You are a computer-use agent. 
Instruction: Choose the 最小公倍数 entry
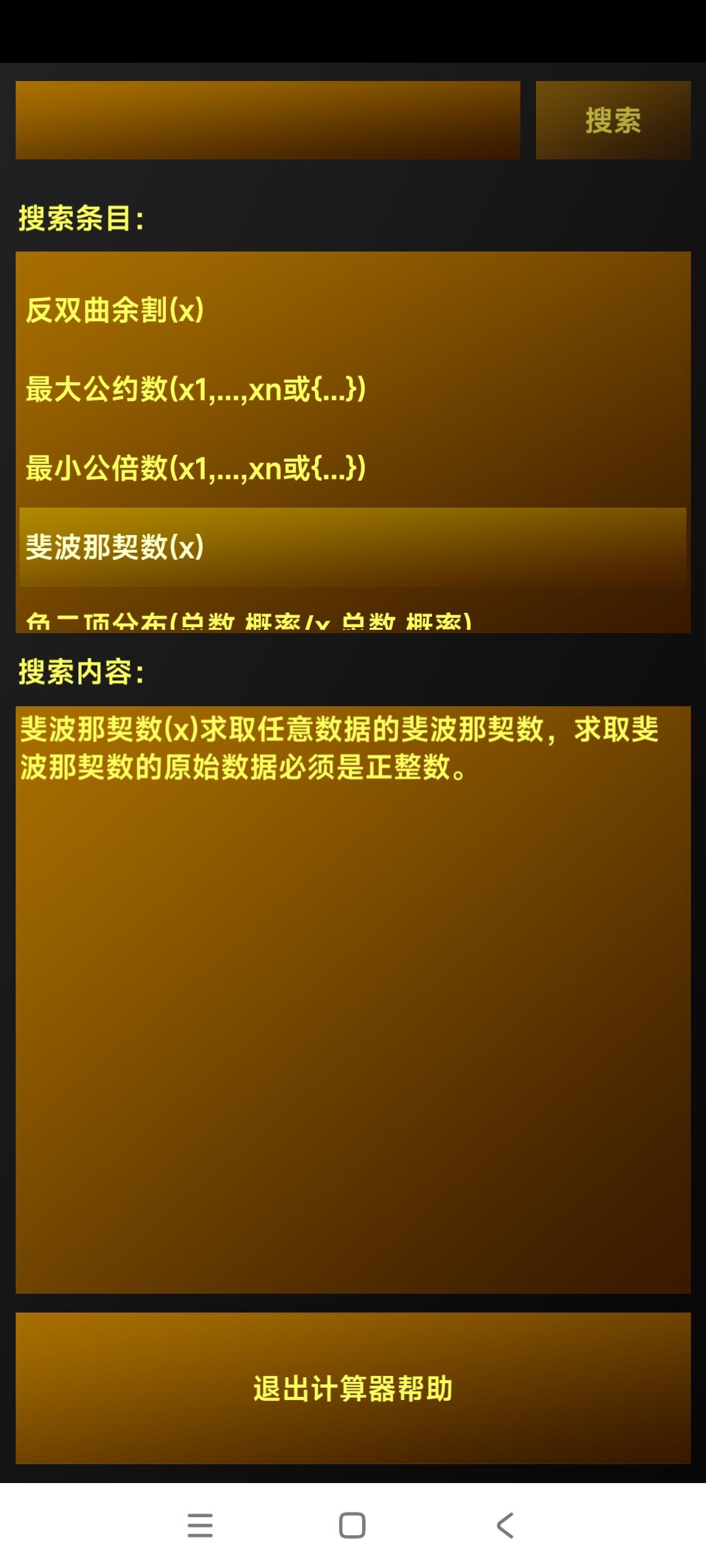pyautogui.click(x=353, y=468)
